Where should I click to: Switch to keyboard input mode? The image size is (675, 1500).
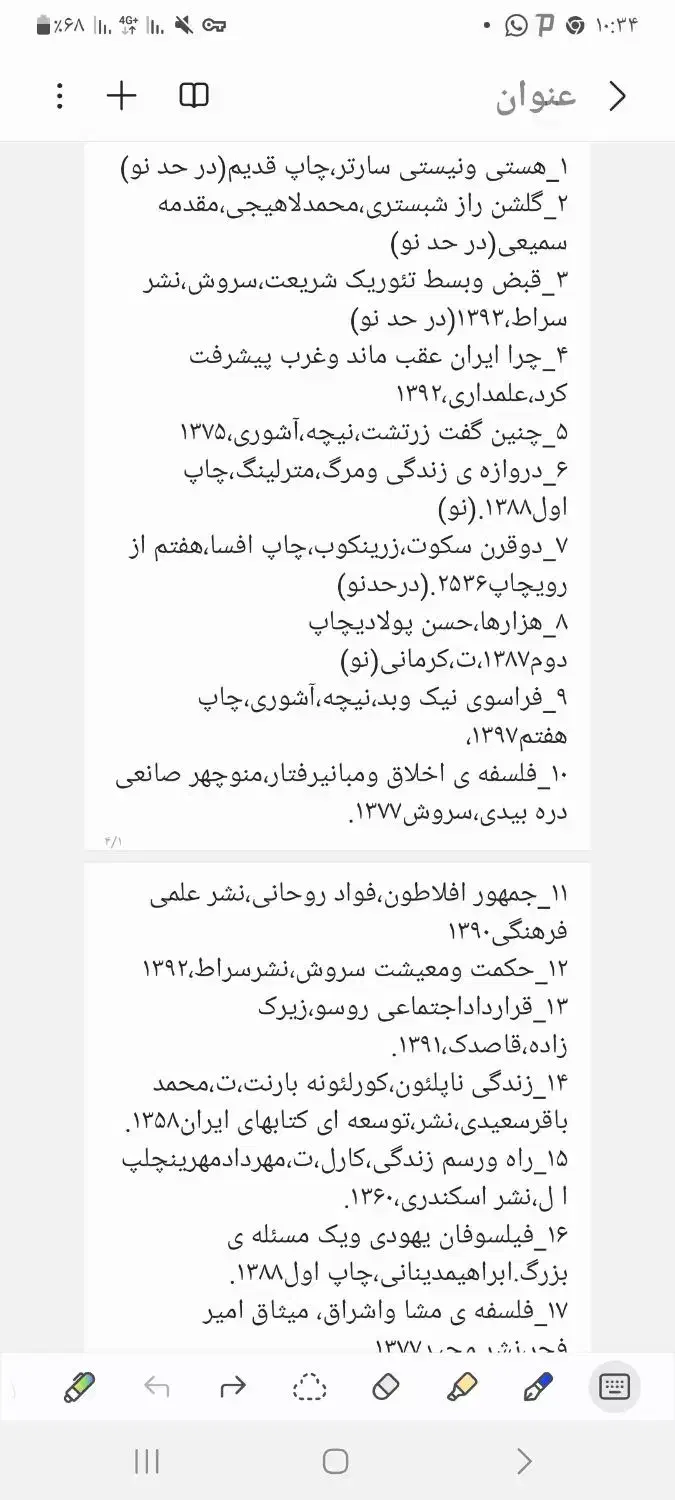pyautogui.click(x=614, y=1386)
